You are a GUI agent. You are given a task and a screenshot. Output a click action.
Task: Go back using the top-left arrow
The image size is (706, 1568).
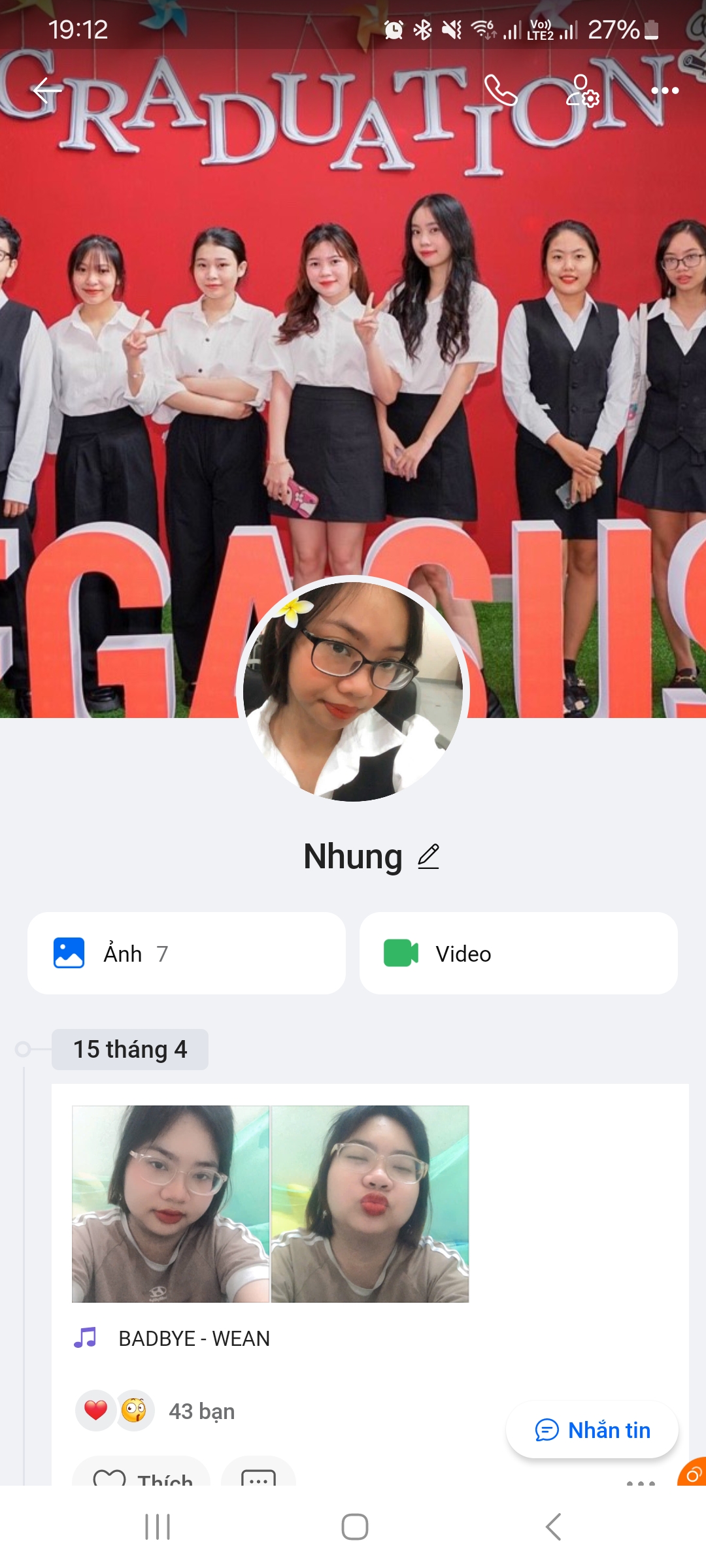pyautogui.click(x=47, y=91)
